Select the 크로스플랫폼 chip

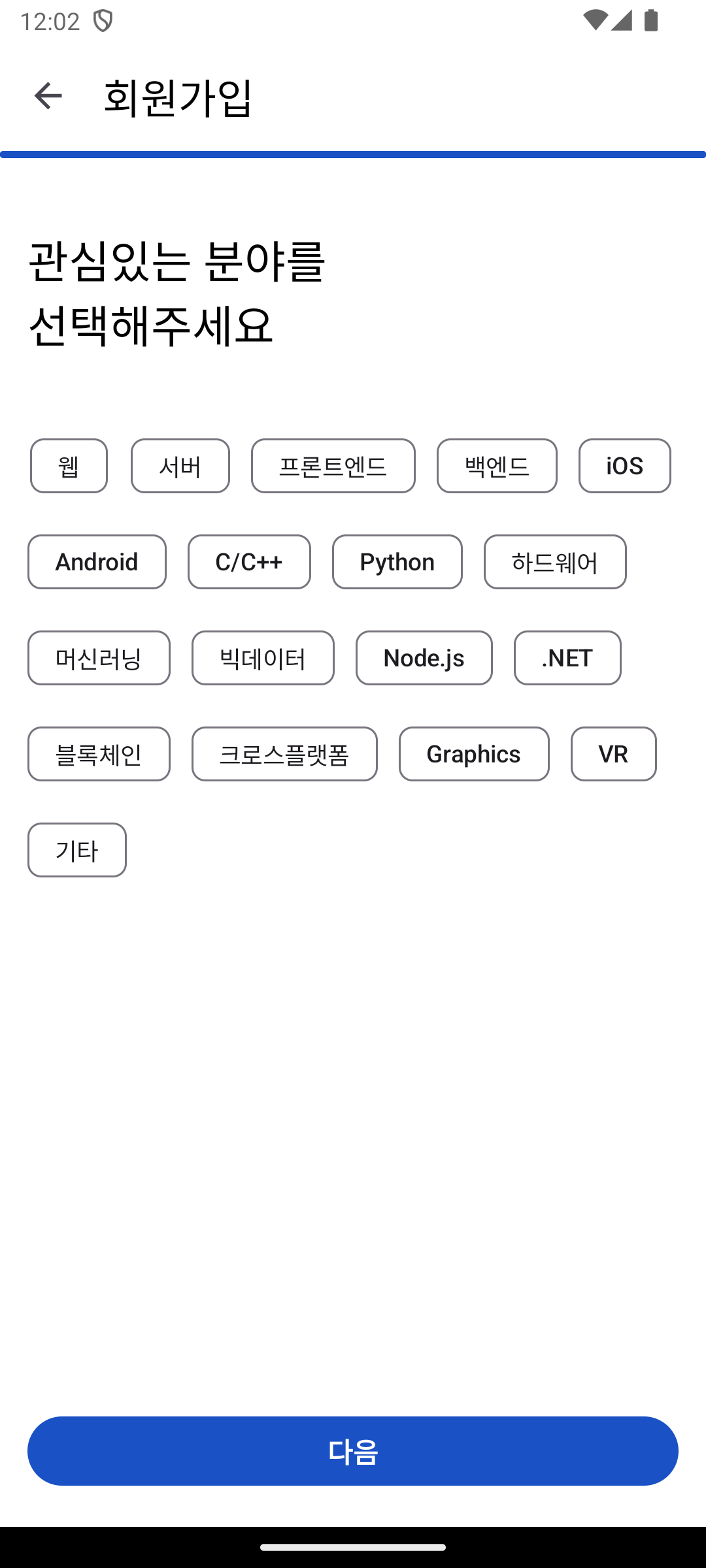click(284, 754)
